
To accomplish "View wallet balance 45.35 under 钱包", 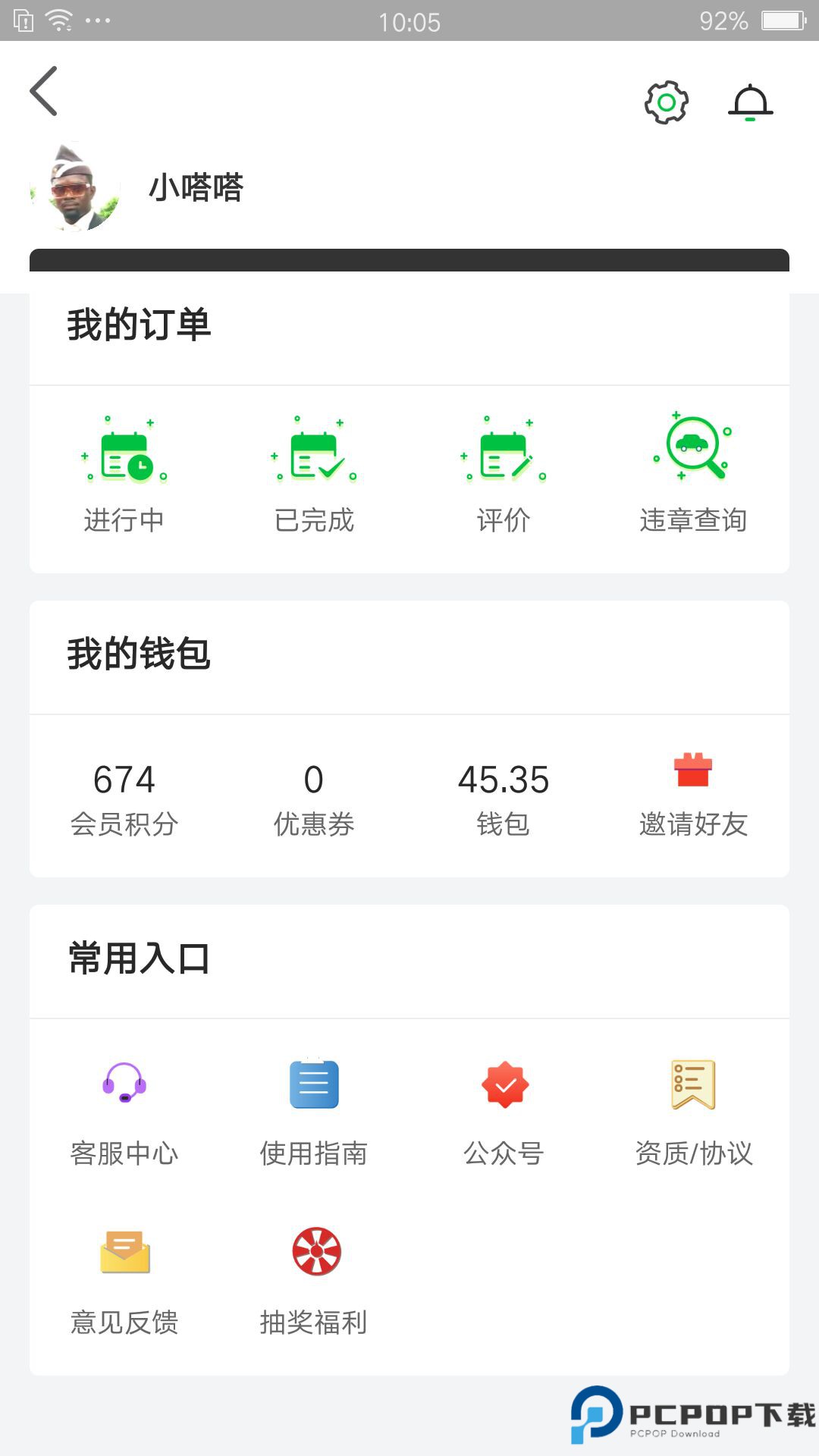I will [504, 796].
